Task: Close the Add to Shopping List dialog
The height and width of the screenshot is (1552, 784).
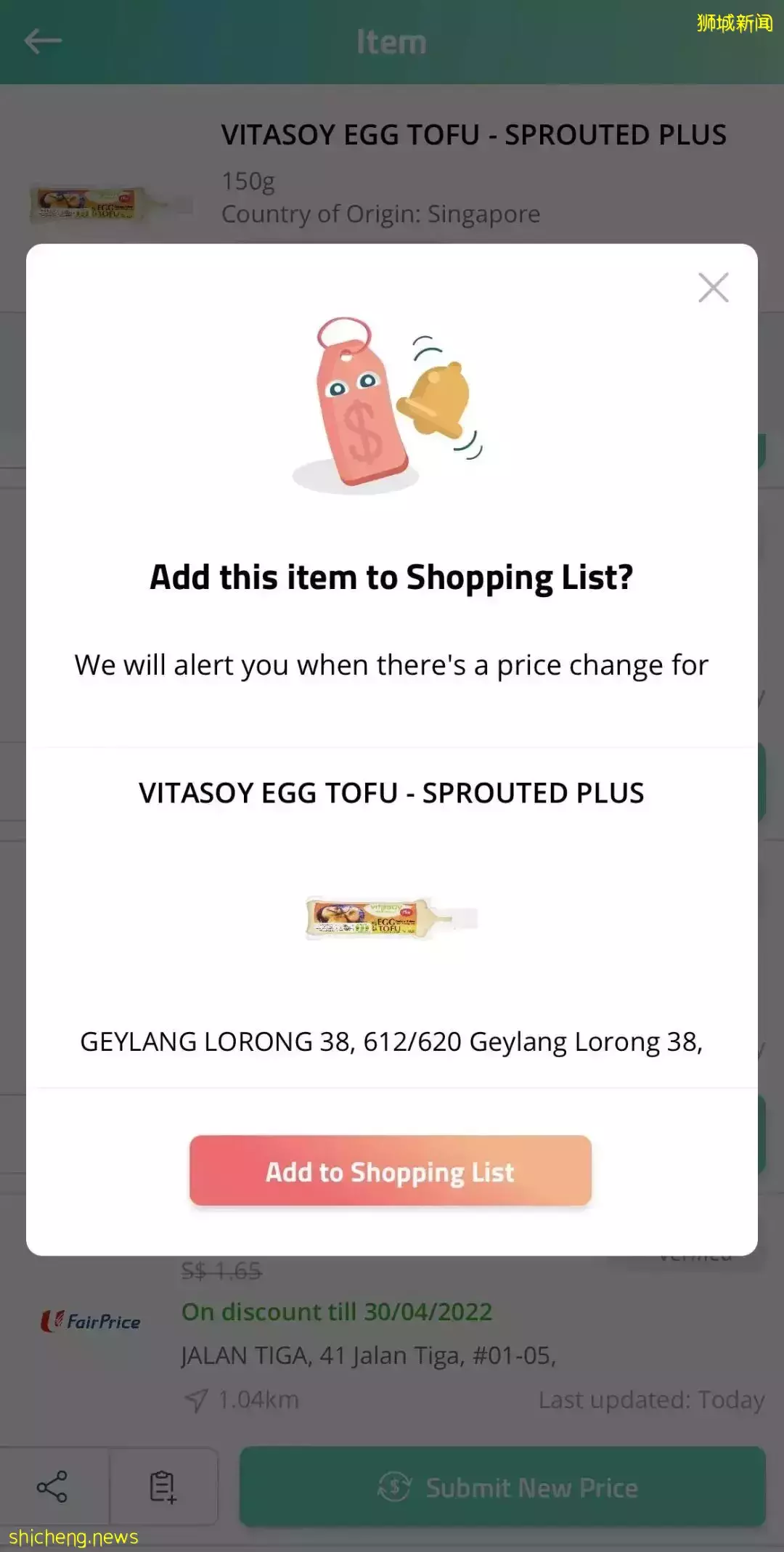Action: pos(713,288)
